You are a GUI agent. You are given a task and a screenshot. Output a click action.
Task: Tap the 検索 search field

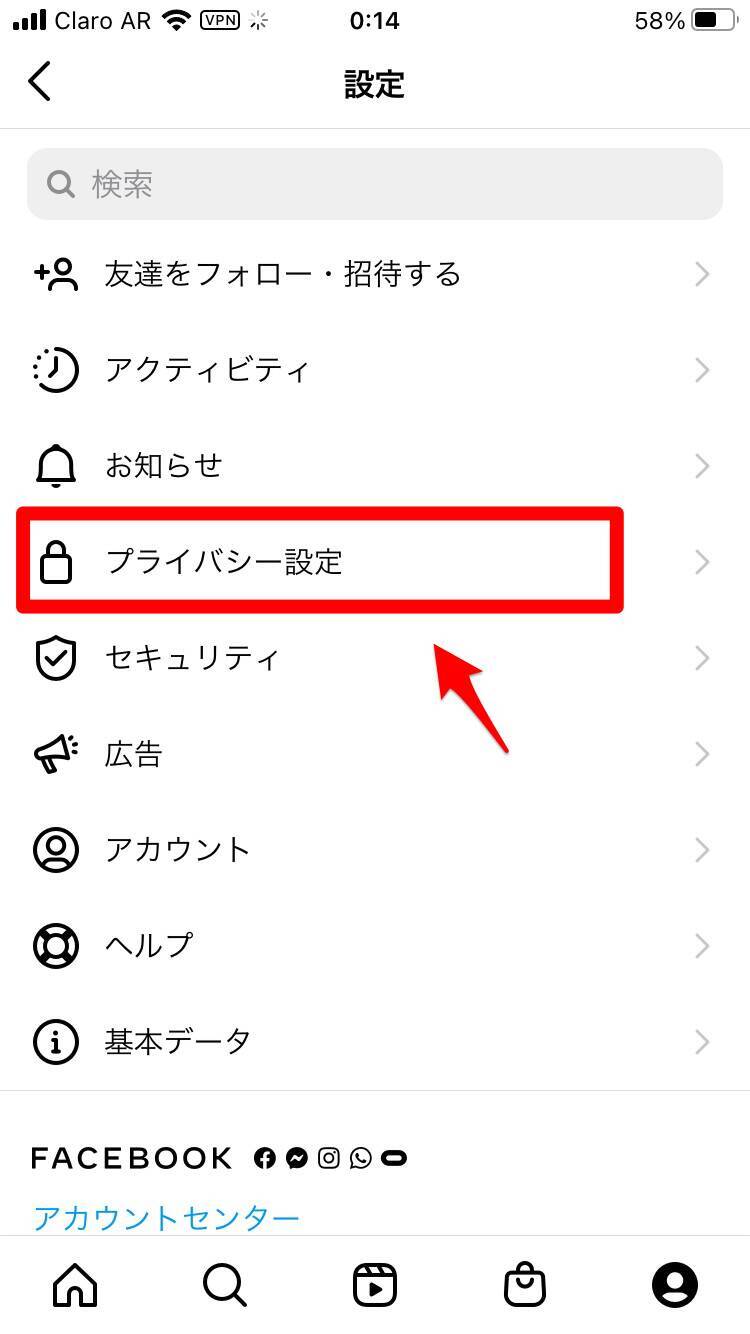click(x=375, y=184)
